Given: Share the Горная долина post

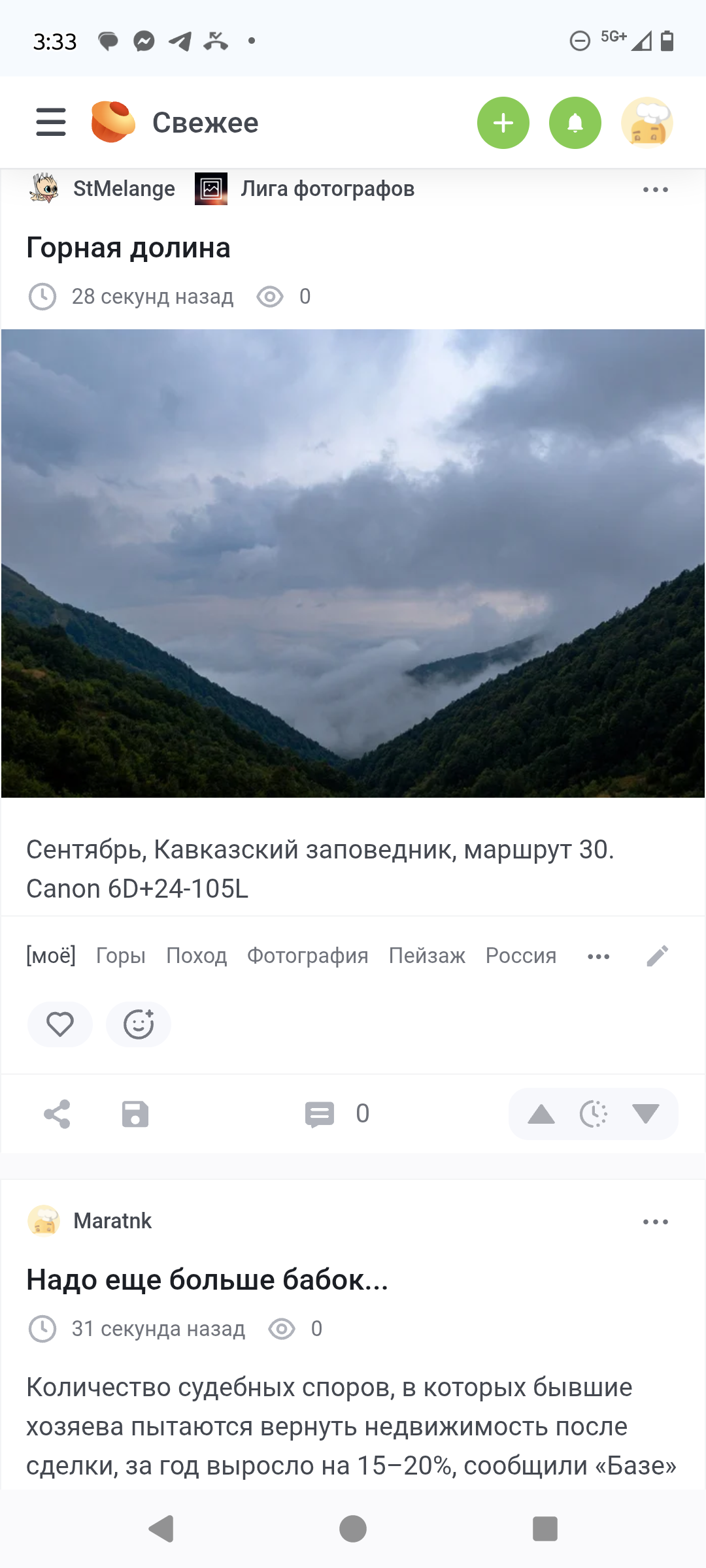Looking at the screenshot, I should click(x=57, y=1114).
